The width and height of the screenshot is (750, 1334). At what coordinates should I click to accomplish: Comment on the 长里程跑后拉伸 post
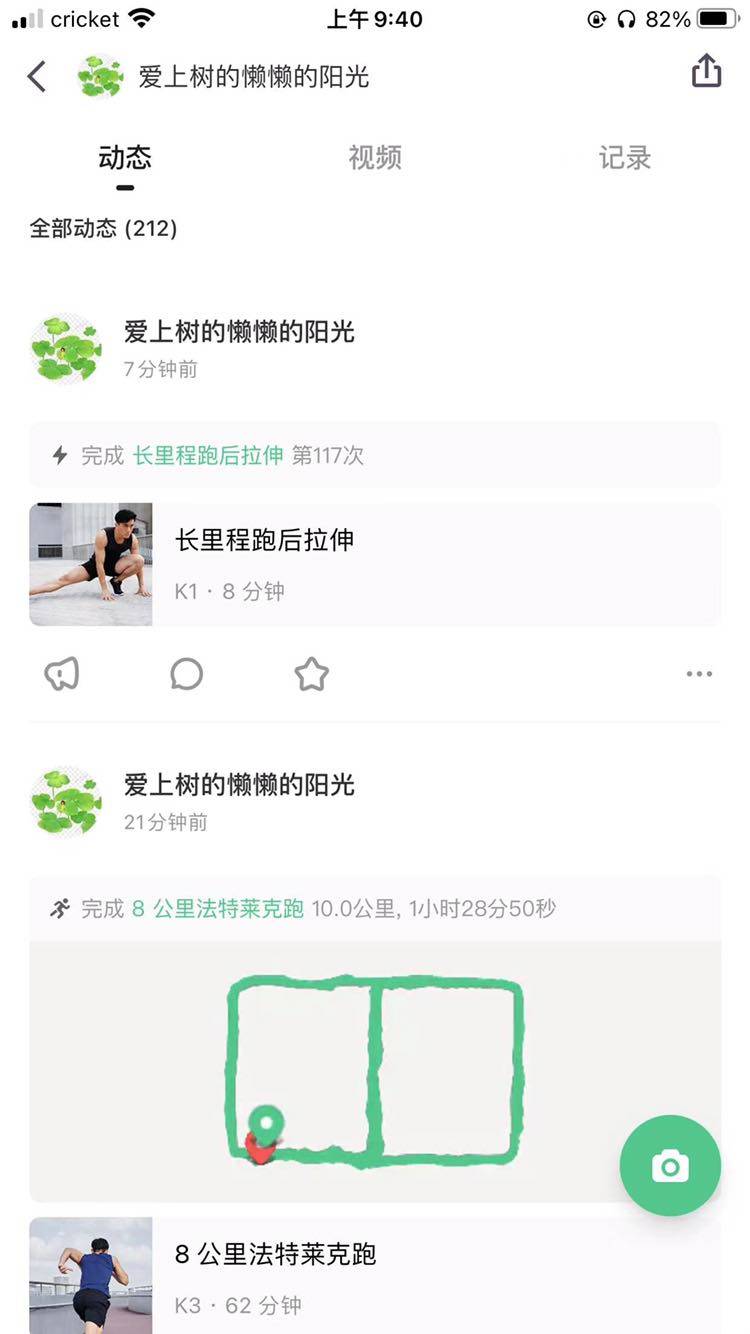(187, 675)
